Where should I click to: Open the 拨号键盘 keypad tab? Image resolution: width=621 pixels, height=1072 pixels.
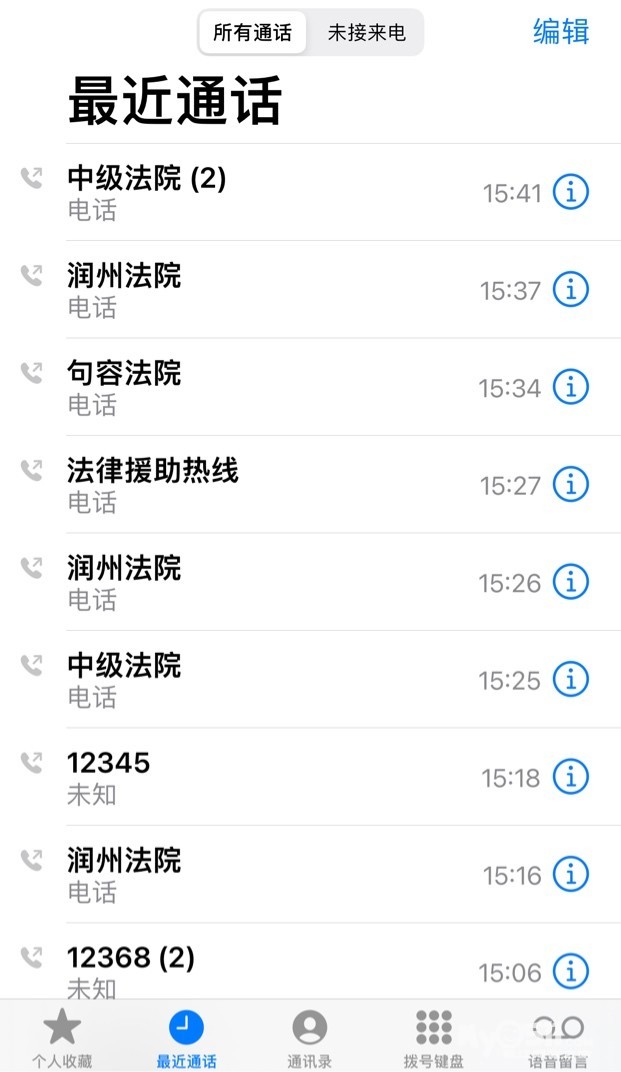(x=434, y=1038)
